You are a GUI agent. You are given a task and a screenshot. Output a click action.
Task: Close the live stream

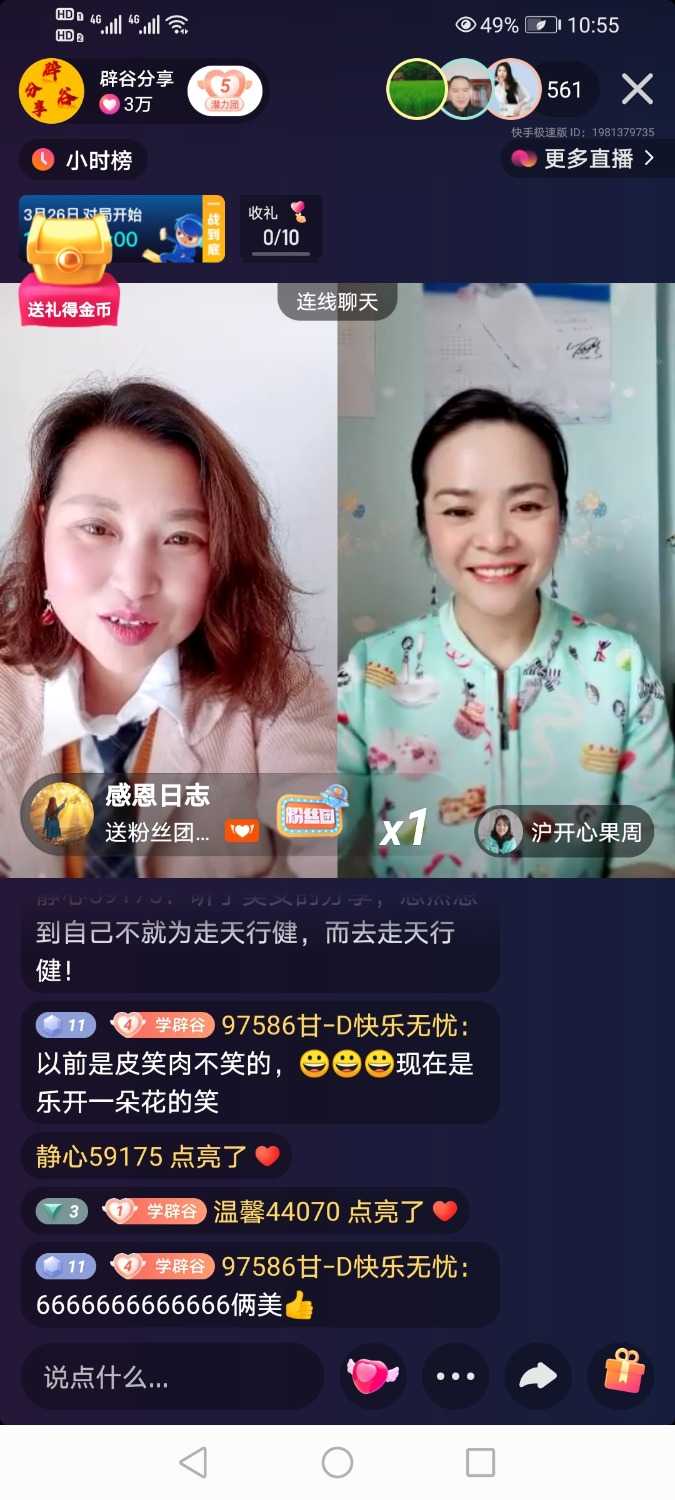point(637,90)
